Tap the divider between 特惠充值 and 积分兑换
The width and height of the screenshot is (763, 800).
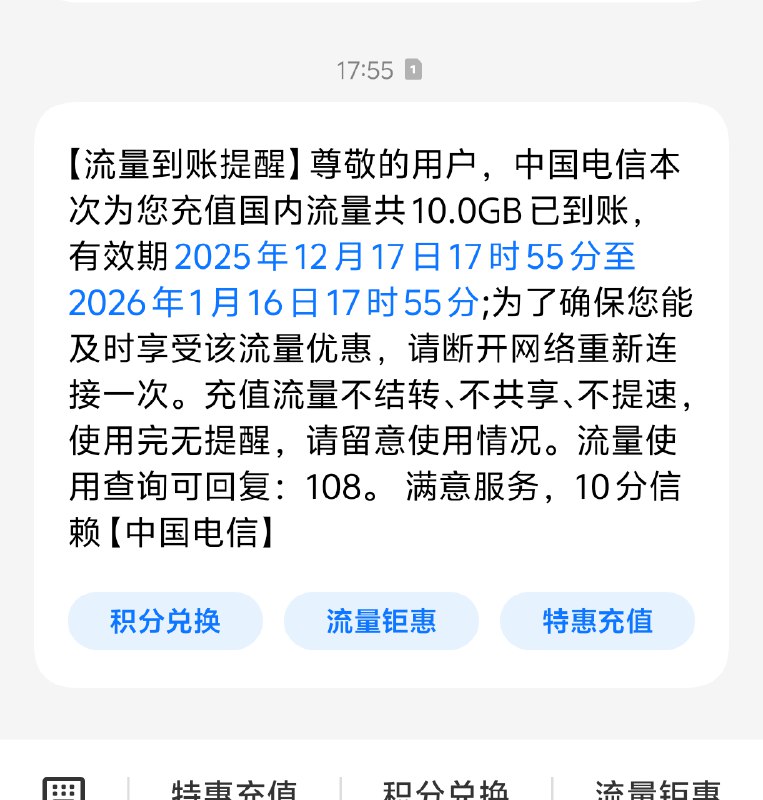point(340,790)
